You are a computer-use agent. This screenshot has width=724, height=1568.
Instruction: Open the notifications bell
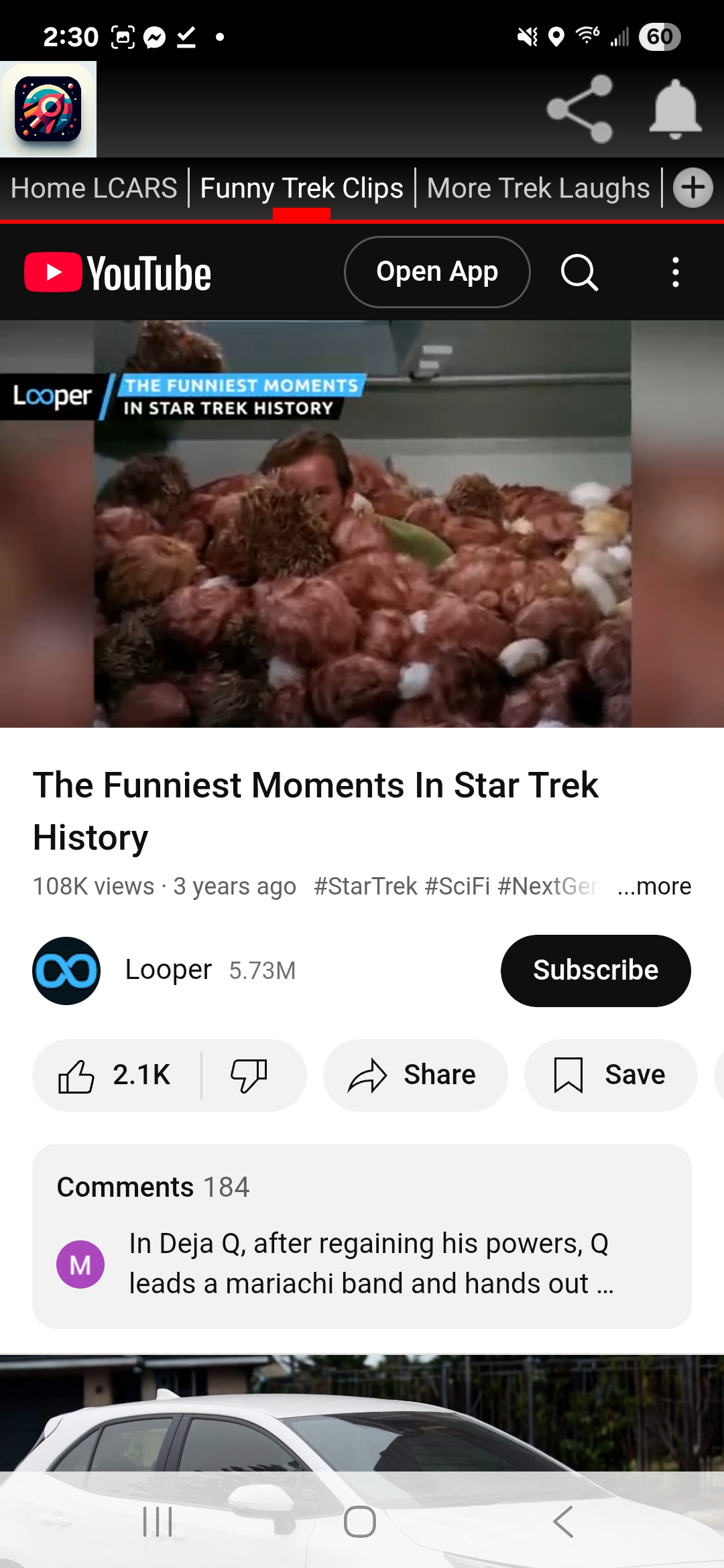click(x=675, y=109)
